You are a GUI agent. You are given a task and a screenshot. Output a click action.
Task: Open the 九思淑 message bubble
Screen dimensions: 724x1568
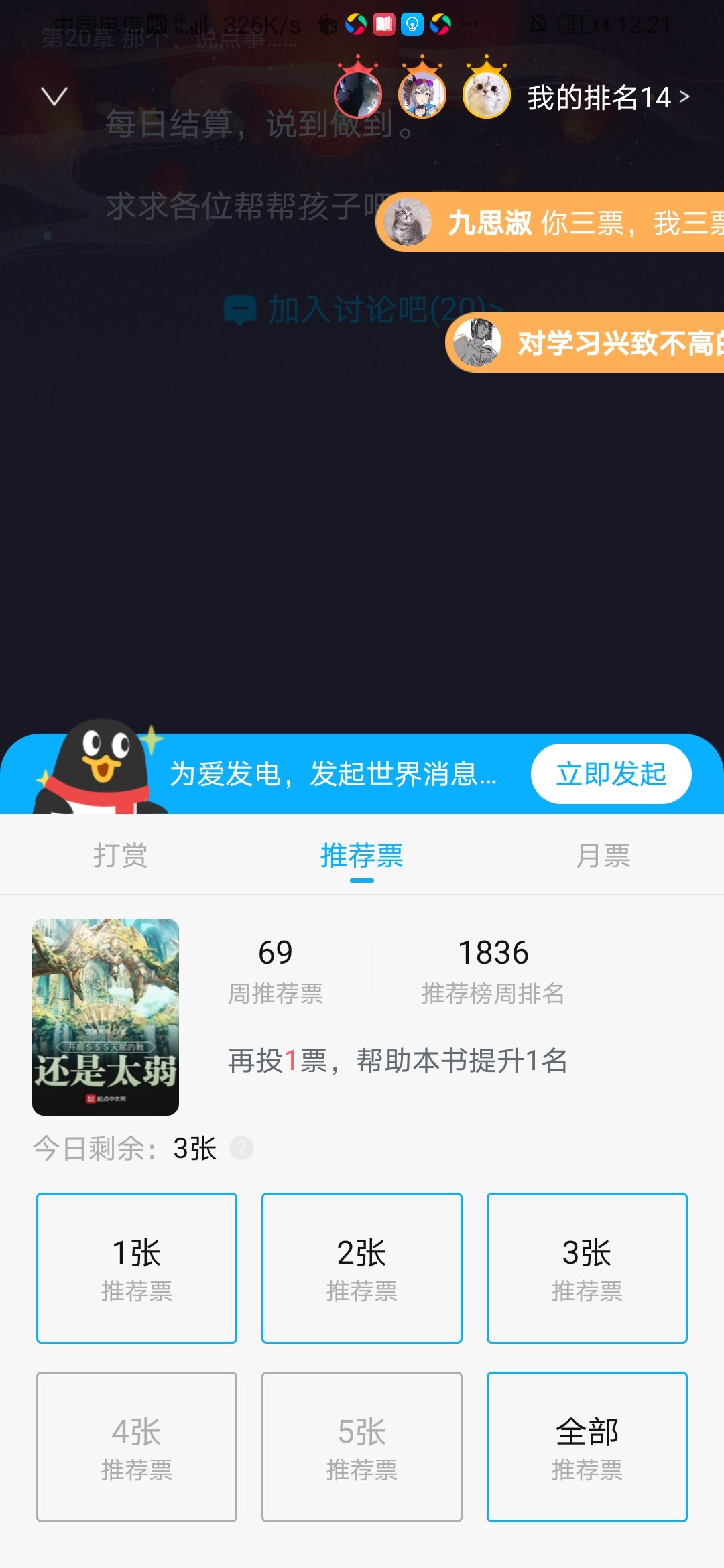[x=551, y=222]
